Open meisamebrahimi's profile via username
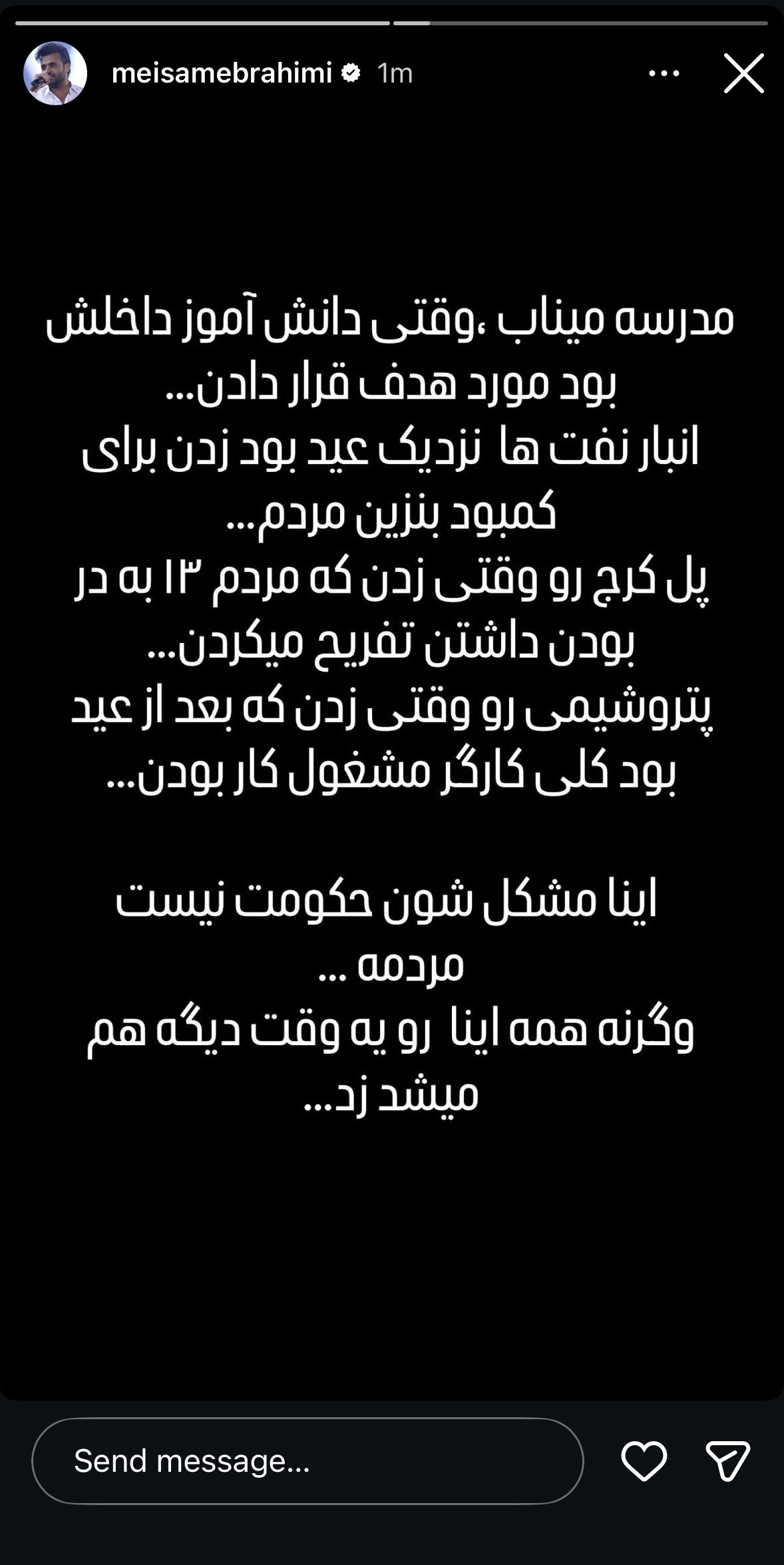This screenshot has width=784, height=1565. pyautogui.click(x=223, y=73)
